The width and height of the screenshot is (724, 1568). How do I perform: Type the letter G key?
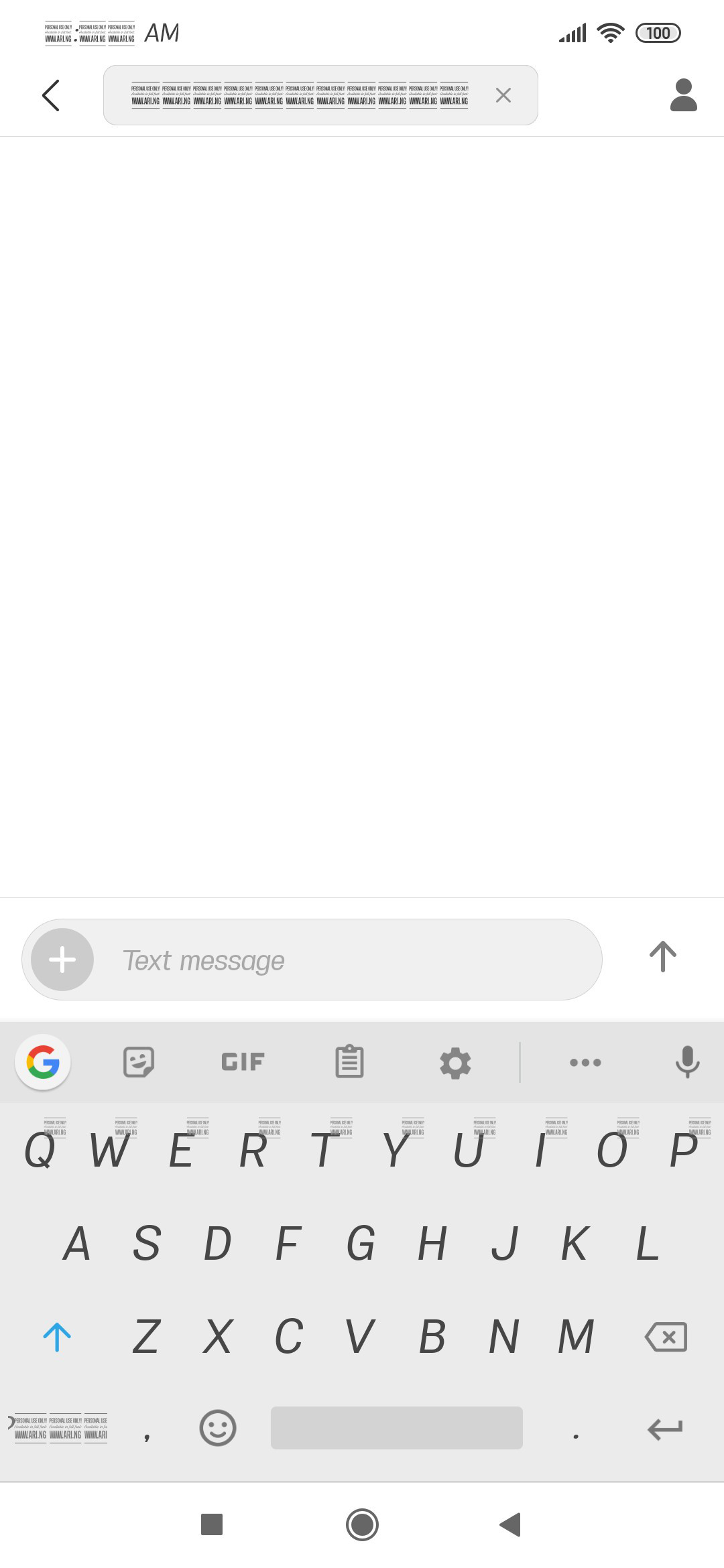pyautogui.click(x=361, y=1244)
